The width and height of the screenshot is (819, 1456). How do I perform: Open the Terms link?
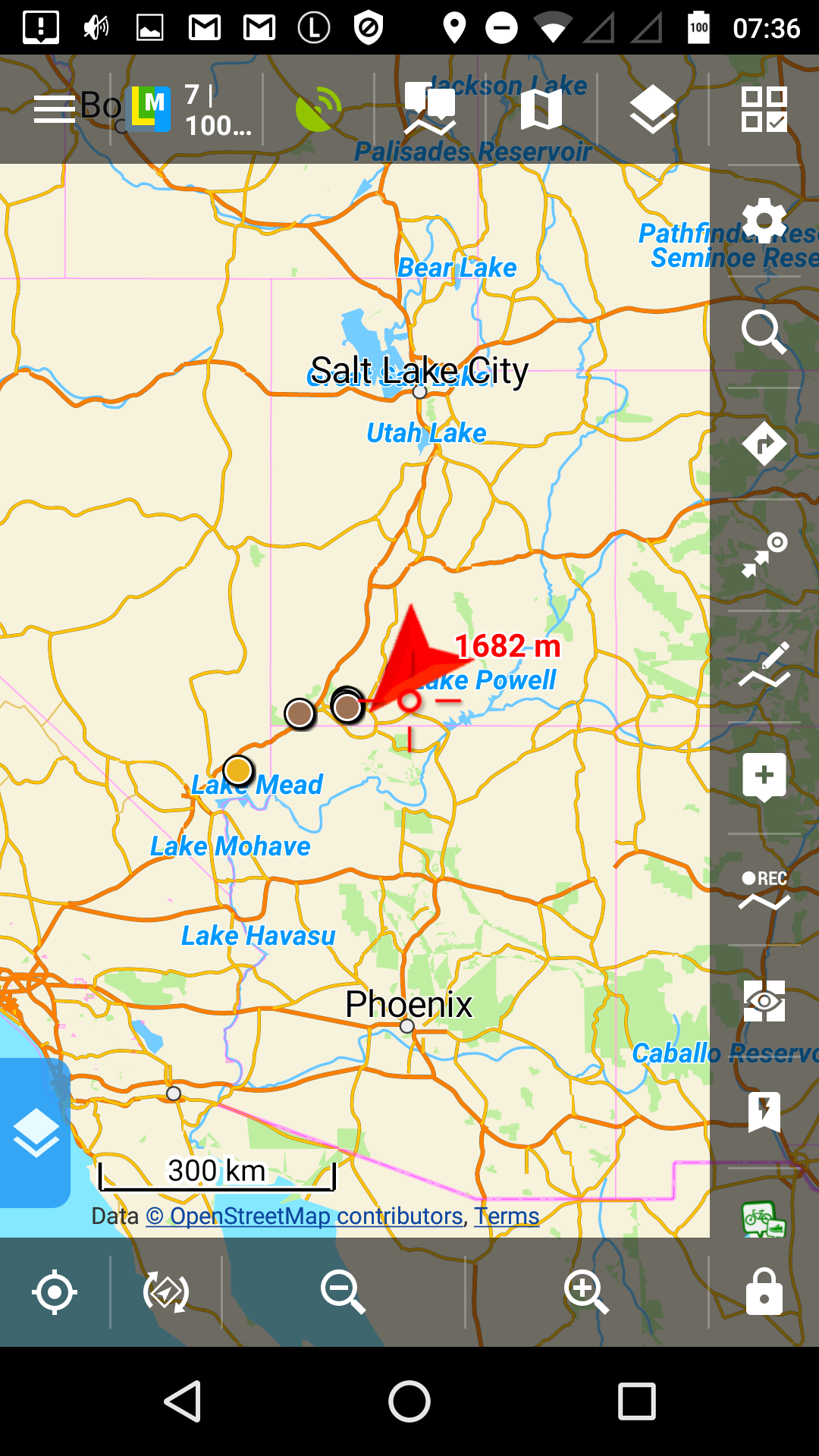[x=507, y=1216]
